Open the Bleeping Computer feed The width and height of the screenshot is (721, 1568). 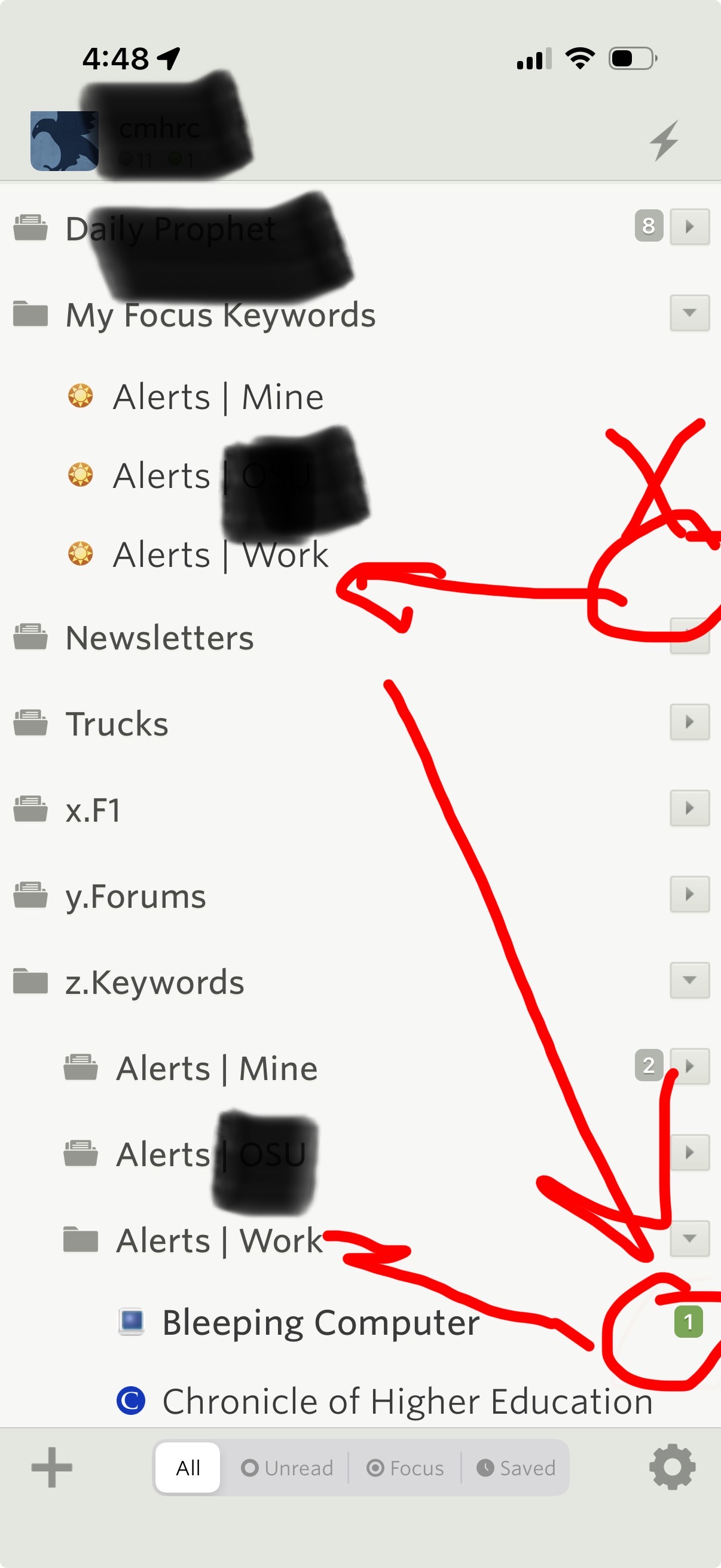tap(320, 1323)
